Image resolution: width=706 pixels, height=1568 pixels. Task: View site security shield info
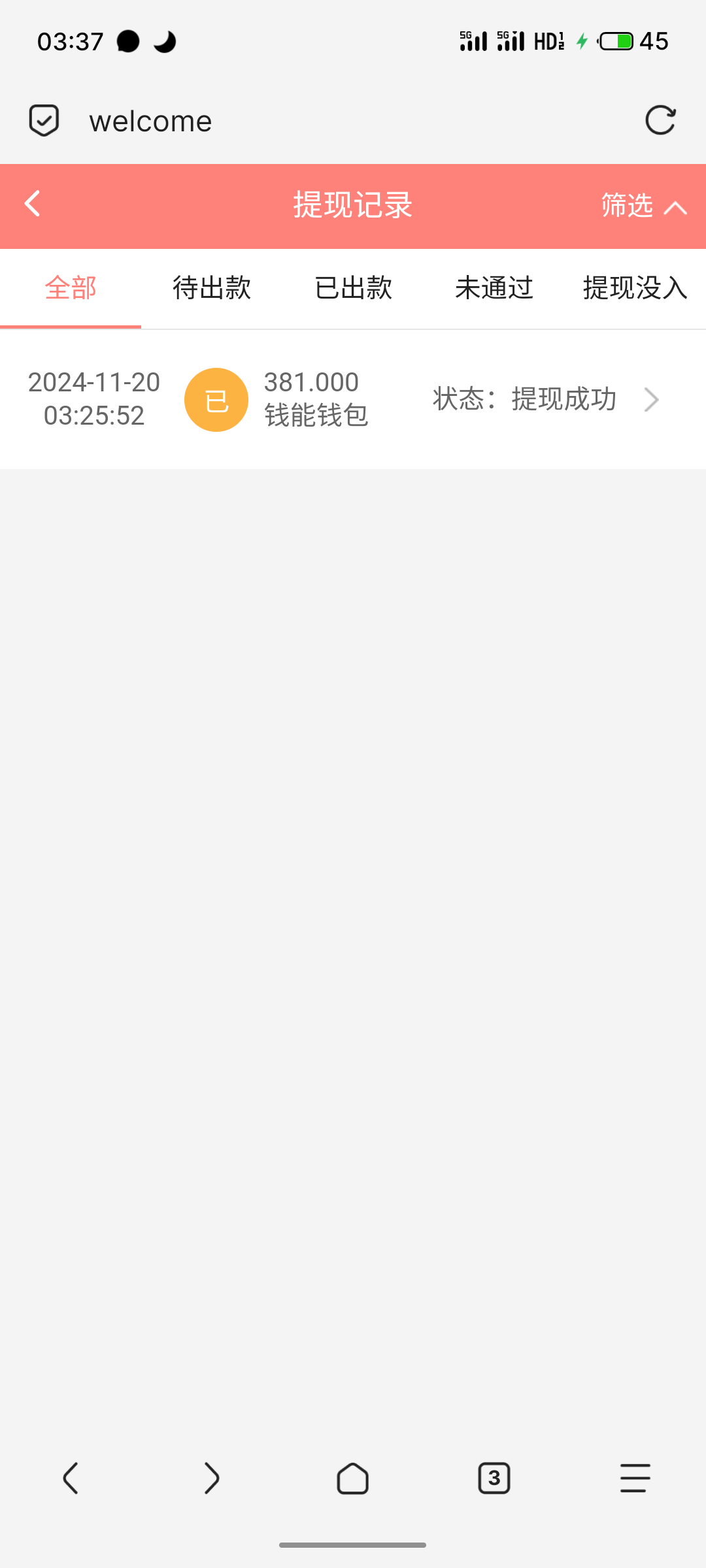pyautogui.click(x=44, y=121)
